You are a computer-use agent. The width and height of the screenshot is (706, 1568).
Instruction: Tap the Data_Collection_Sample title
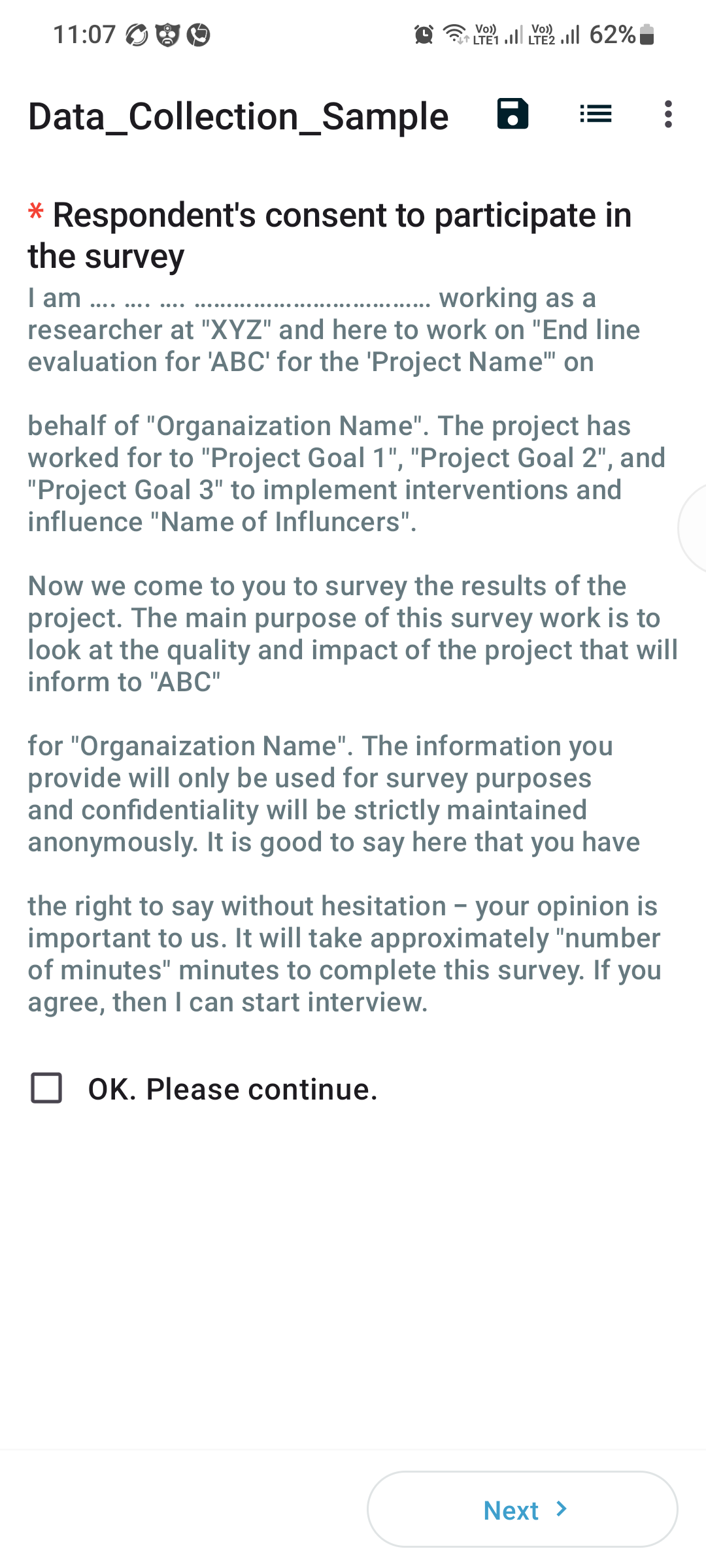coord(237,116)
